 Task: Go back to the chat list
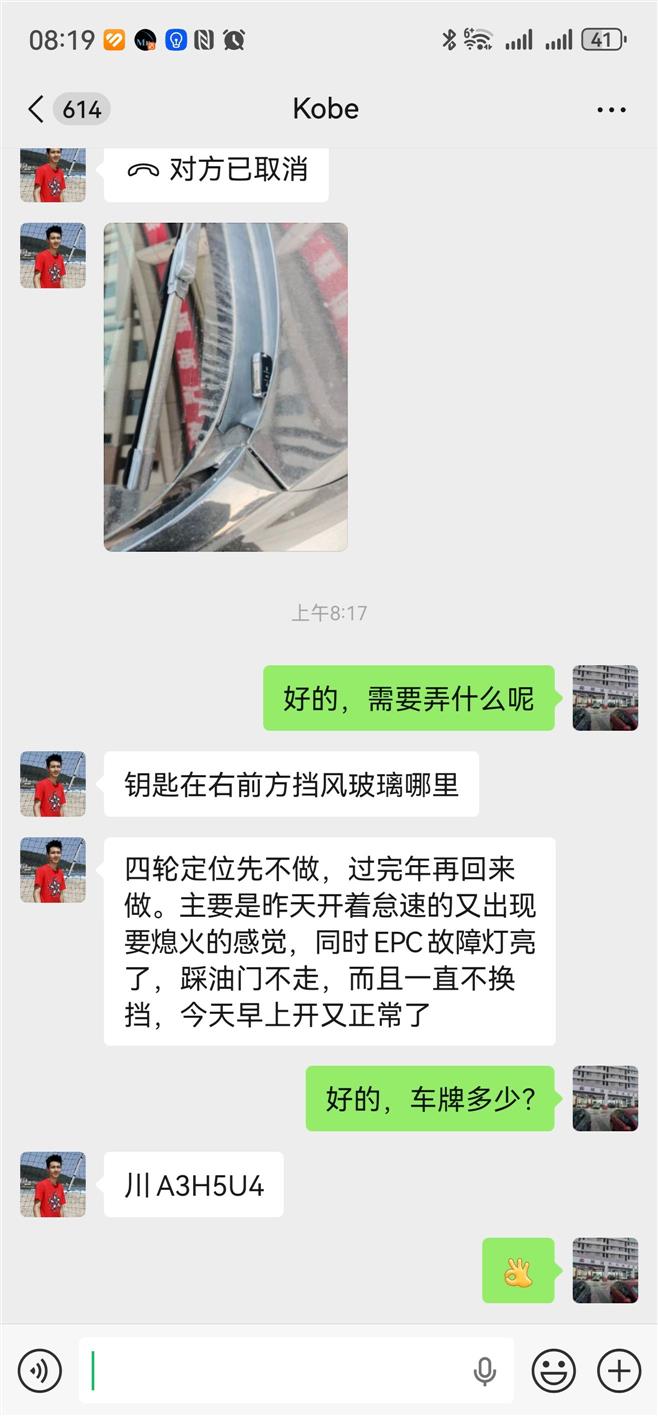(x=37, y=109)
